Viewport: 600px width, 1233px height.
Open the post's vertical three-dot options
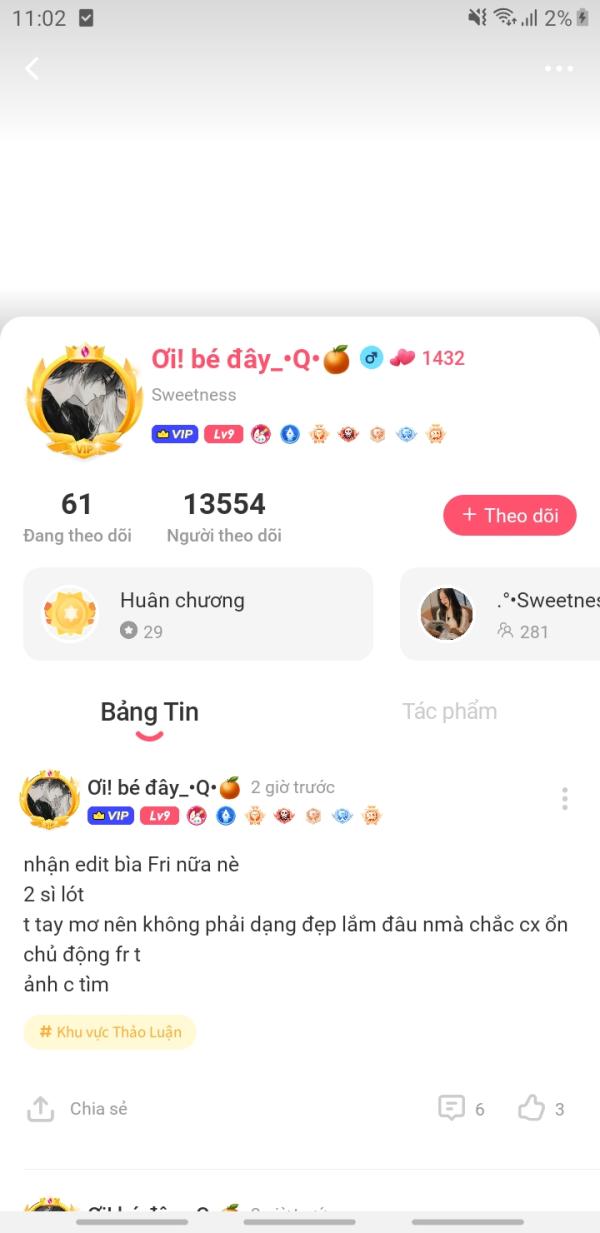(x=565, y=798)
